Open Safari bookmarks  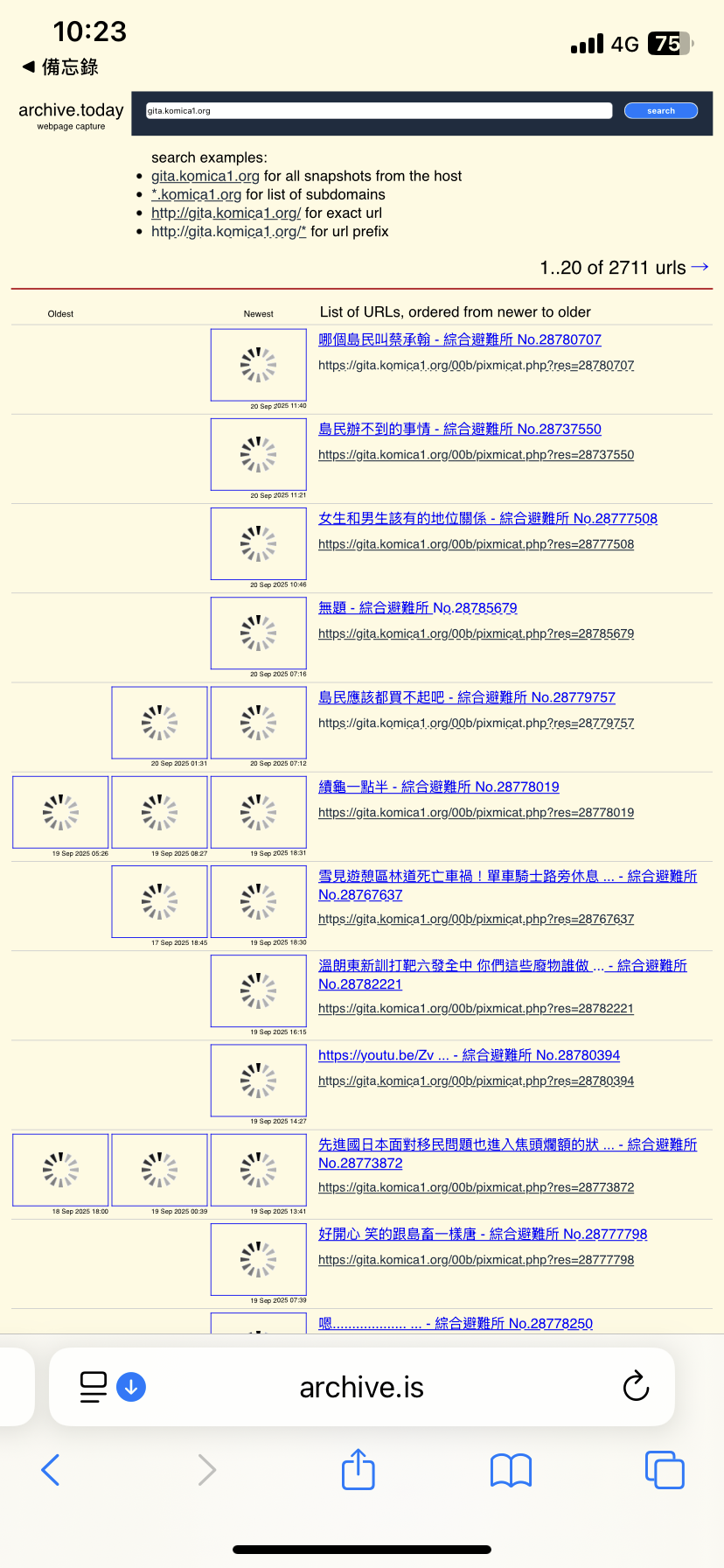[x=511, y=1470]
